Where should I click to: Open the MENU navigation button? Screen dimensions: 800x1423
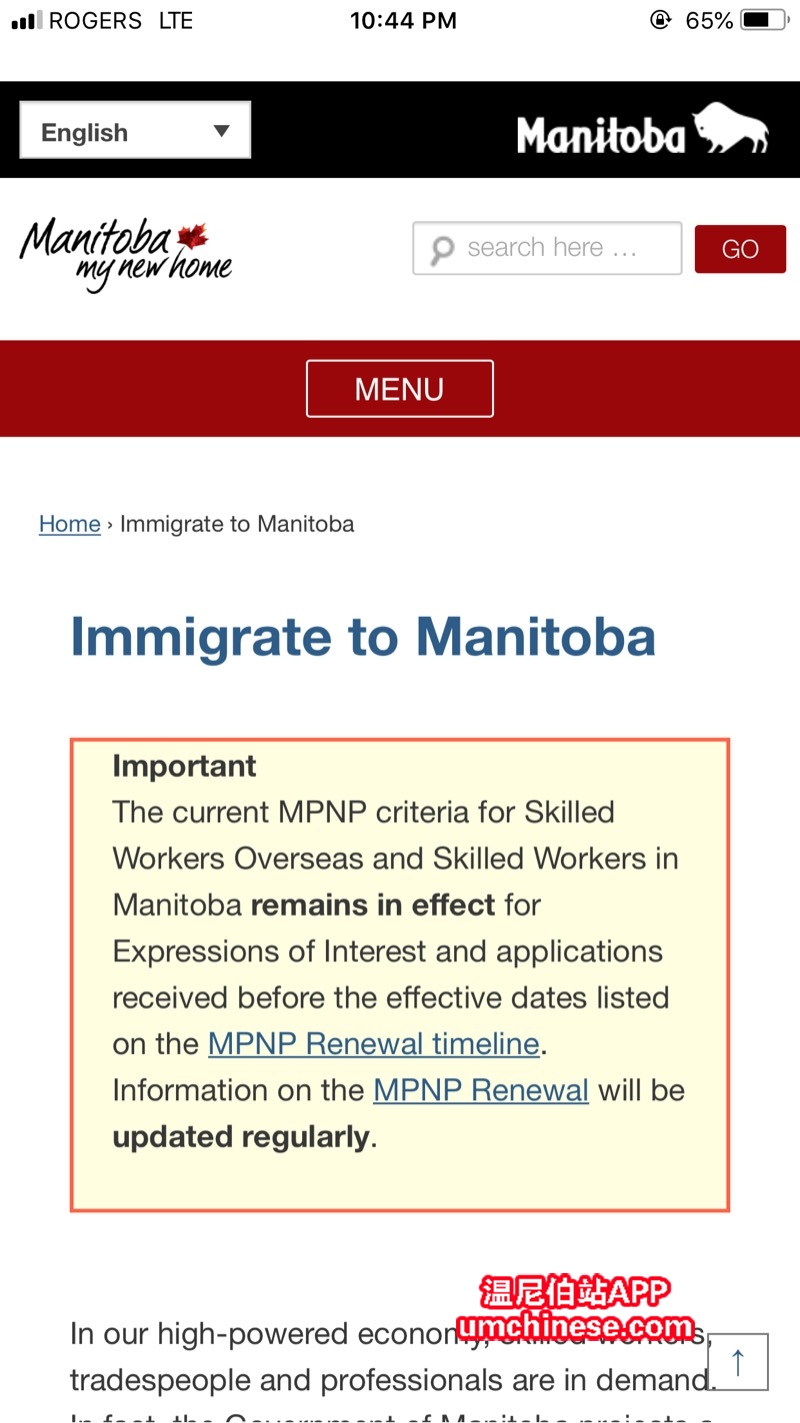tap(399, 388)
